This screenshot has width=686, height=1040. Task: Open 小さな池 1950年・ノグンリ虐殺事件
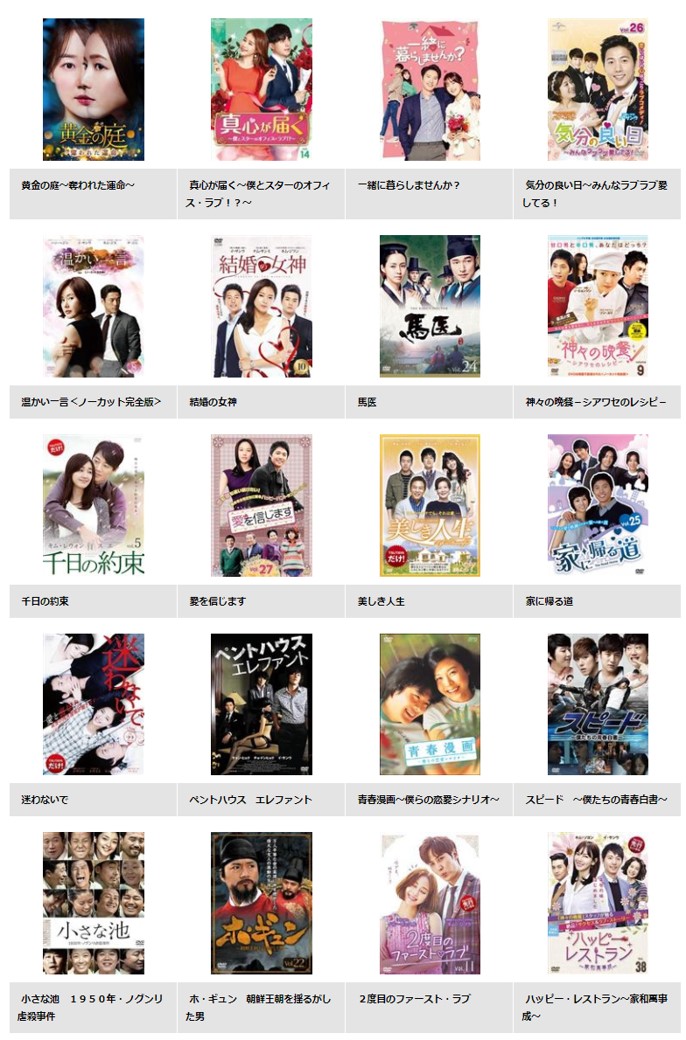[x=93, y=903]
